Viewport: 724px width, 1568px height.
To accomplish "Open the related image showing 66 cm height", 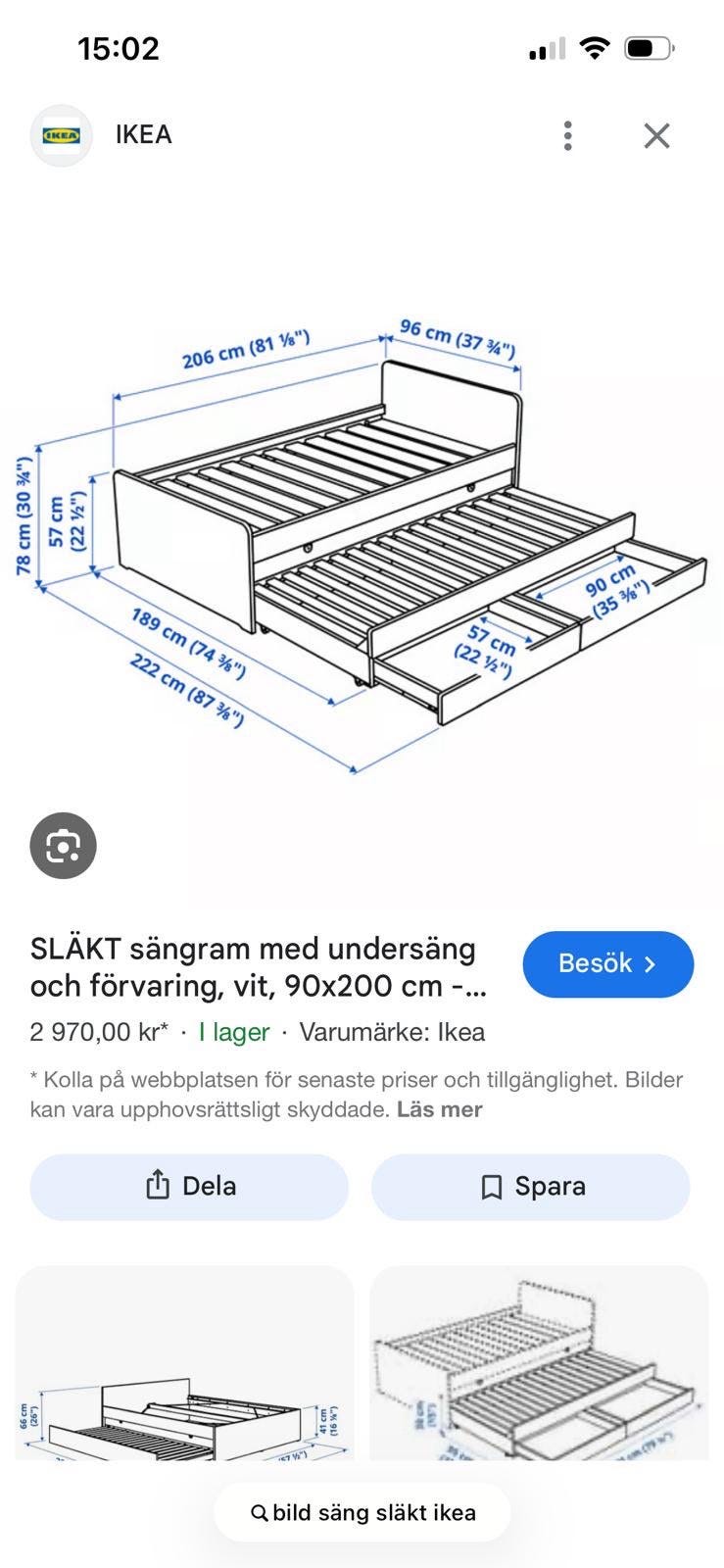I will coord(184,1363).
